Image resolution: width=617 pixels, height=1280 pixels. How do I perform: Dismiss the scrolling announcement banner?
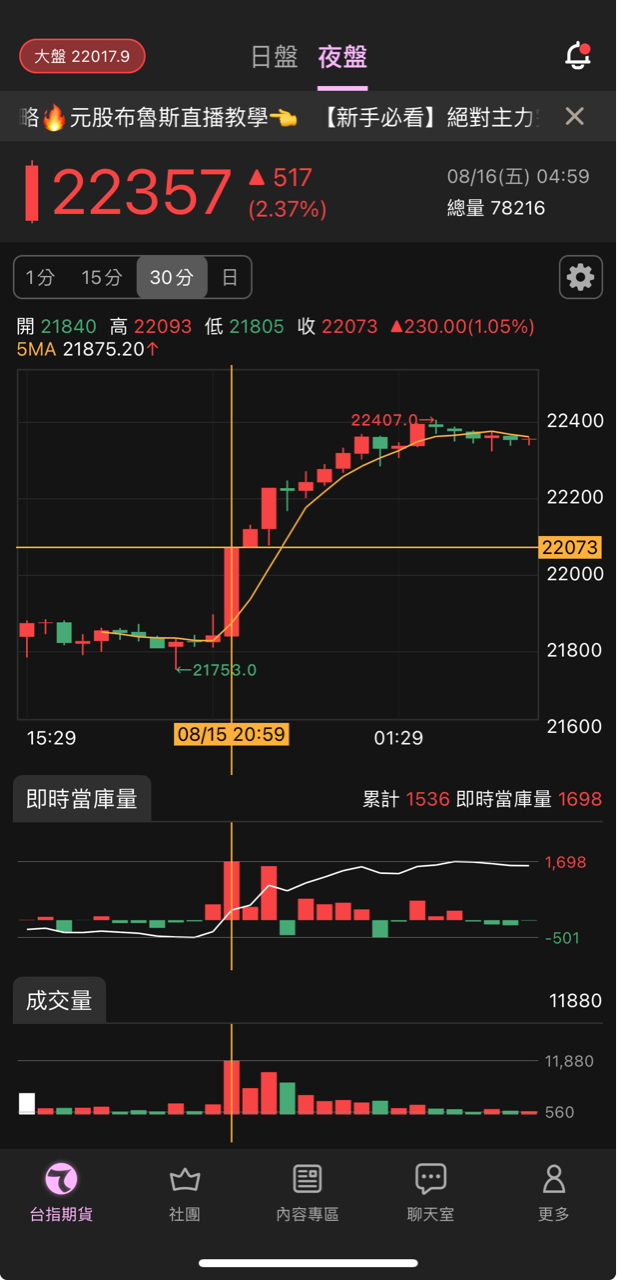point(574,116)
